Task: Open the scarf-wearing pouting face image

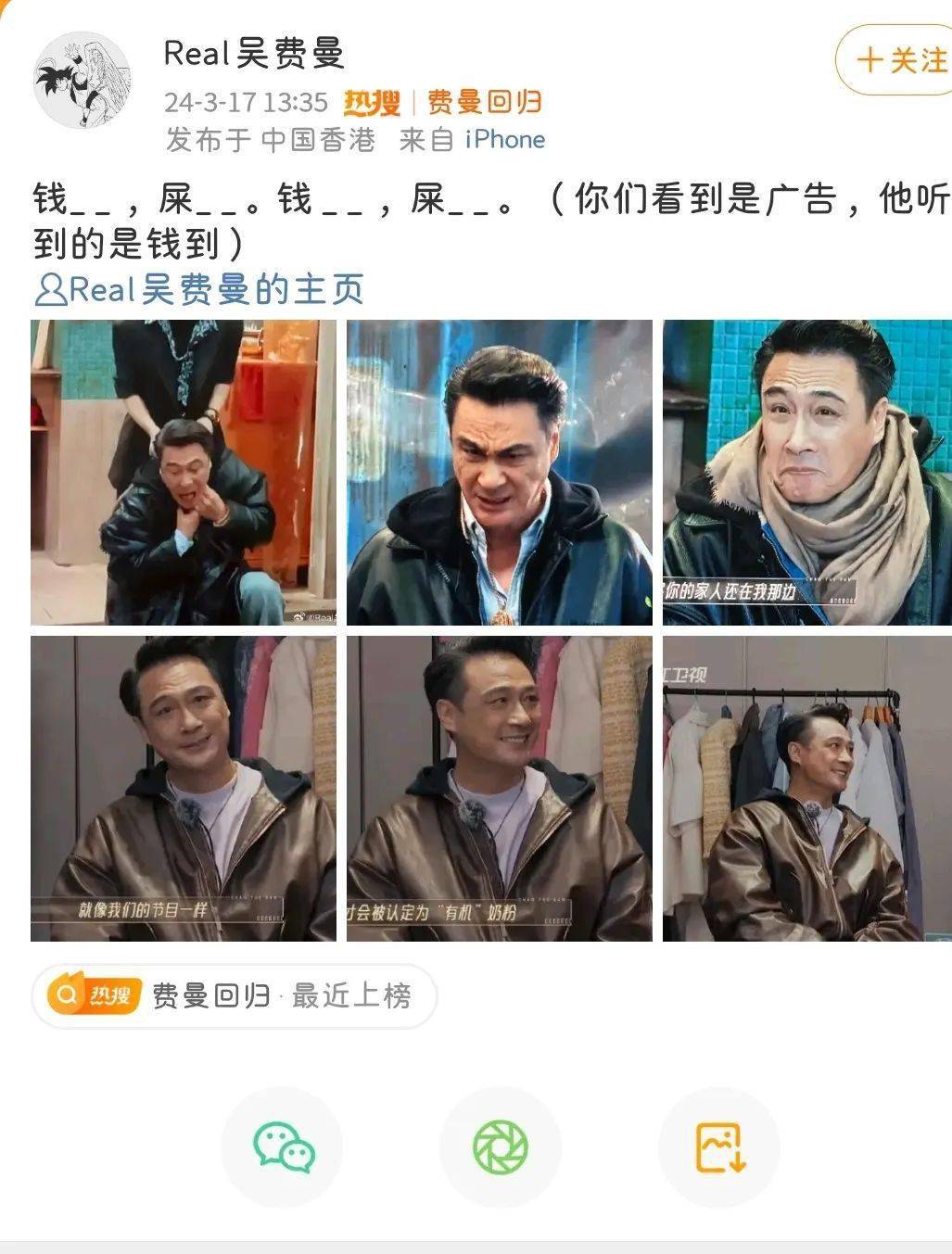Action: pyautogui.click(x=806, y=472)
